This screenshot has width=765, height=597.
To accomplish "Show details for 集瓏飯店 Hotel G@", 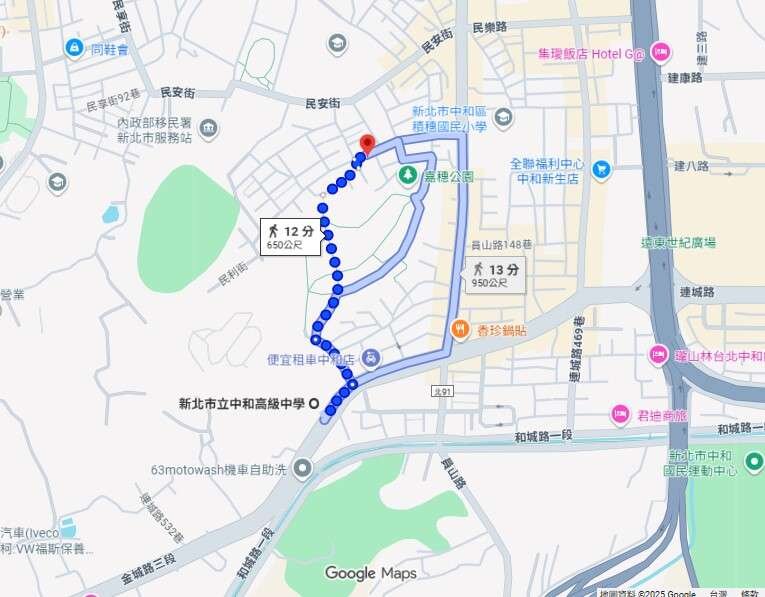I will tap(660, 52).
